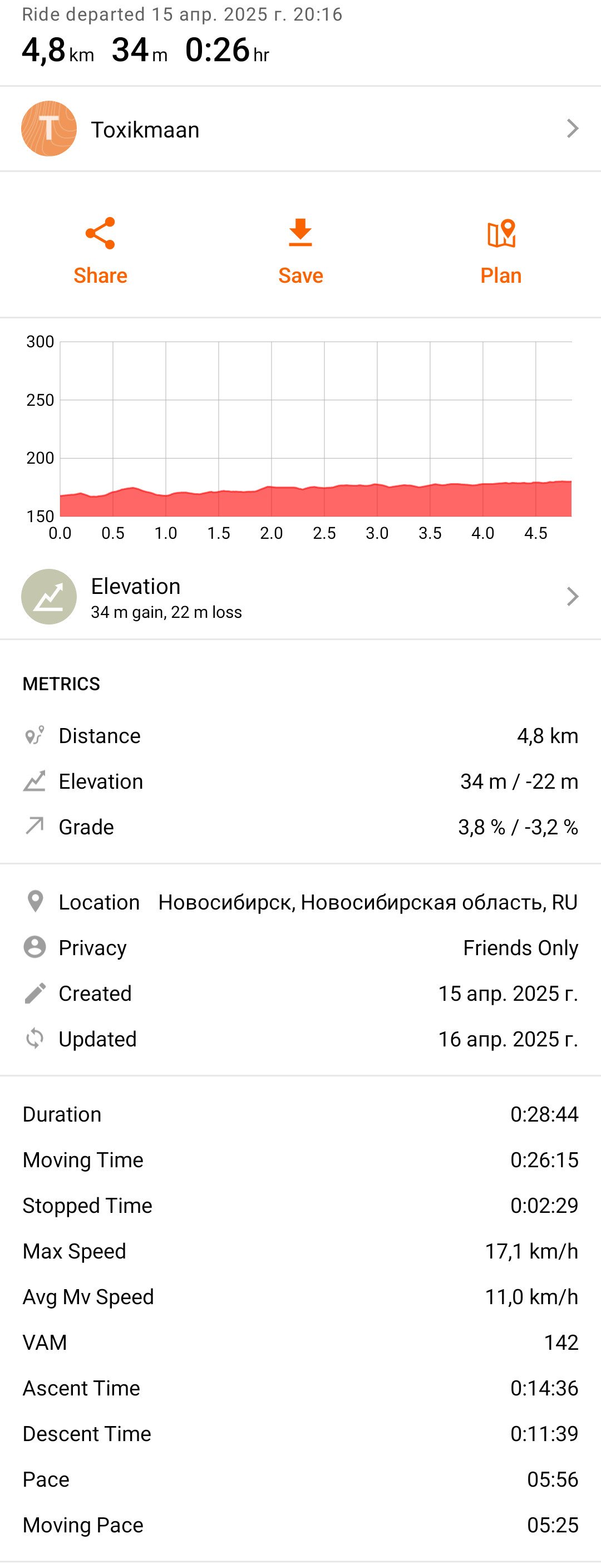Open Toxikmaan's profile row
Image resolution: width=601 pixels, height=1568 pixels.
coord(300,129)
